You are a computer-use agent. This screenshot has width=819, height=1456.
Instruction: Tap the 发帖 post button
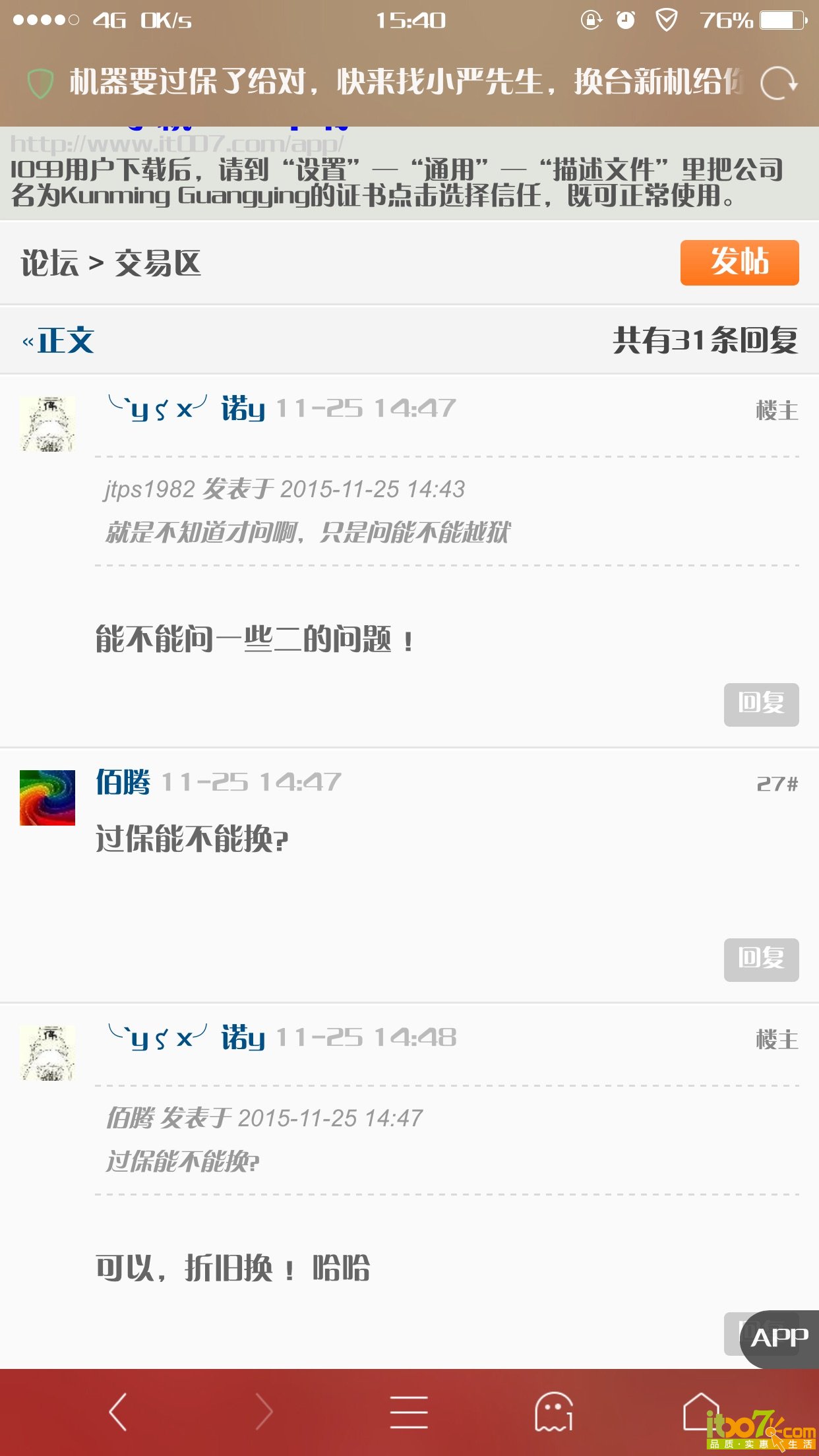(x=739, y=262)
